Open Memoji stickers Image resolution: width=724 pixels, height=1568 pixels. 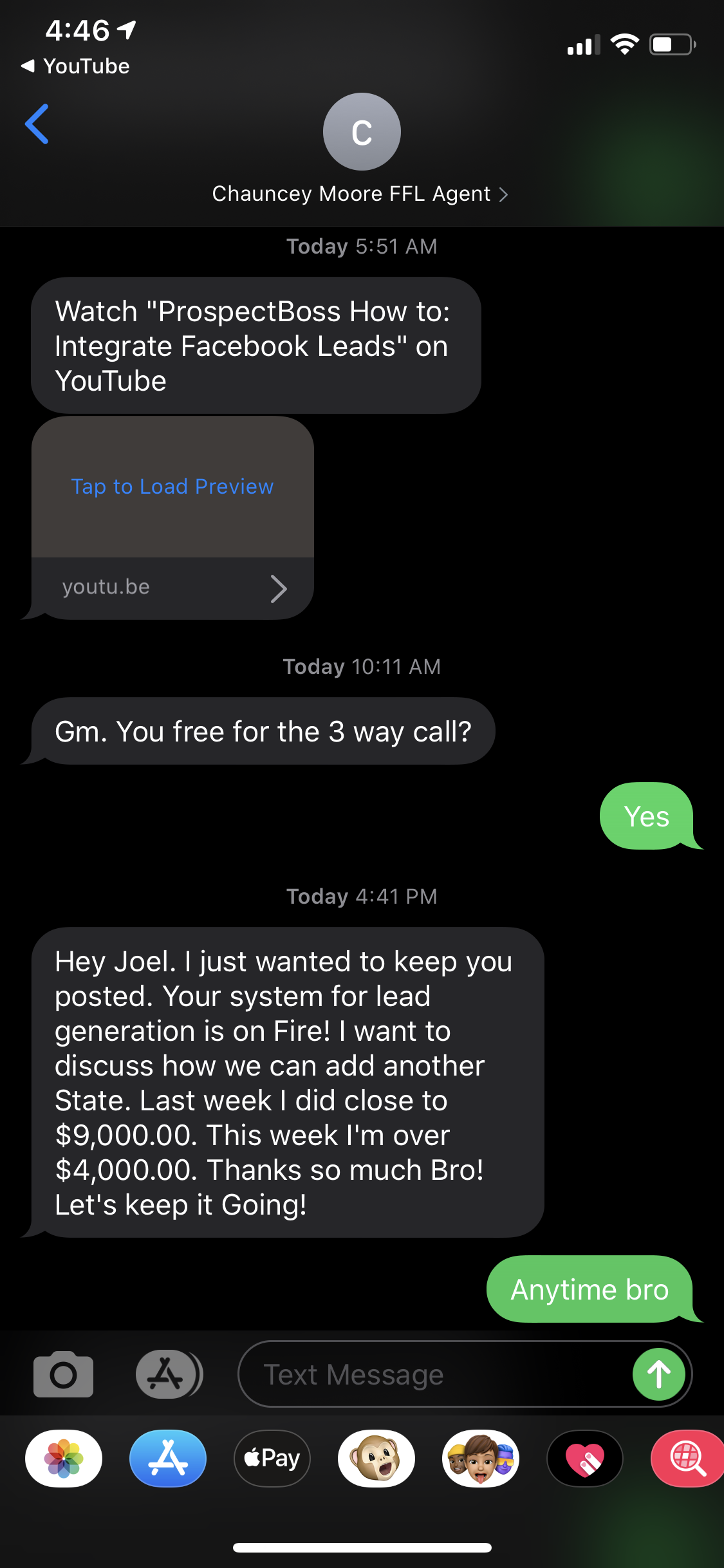(x=481, y=1459)
